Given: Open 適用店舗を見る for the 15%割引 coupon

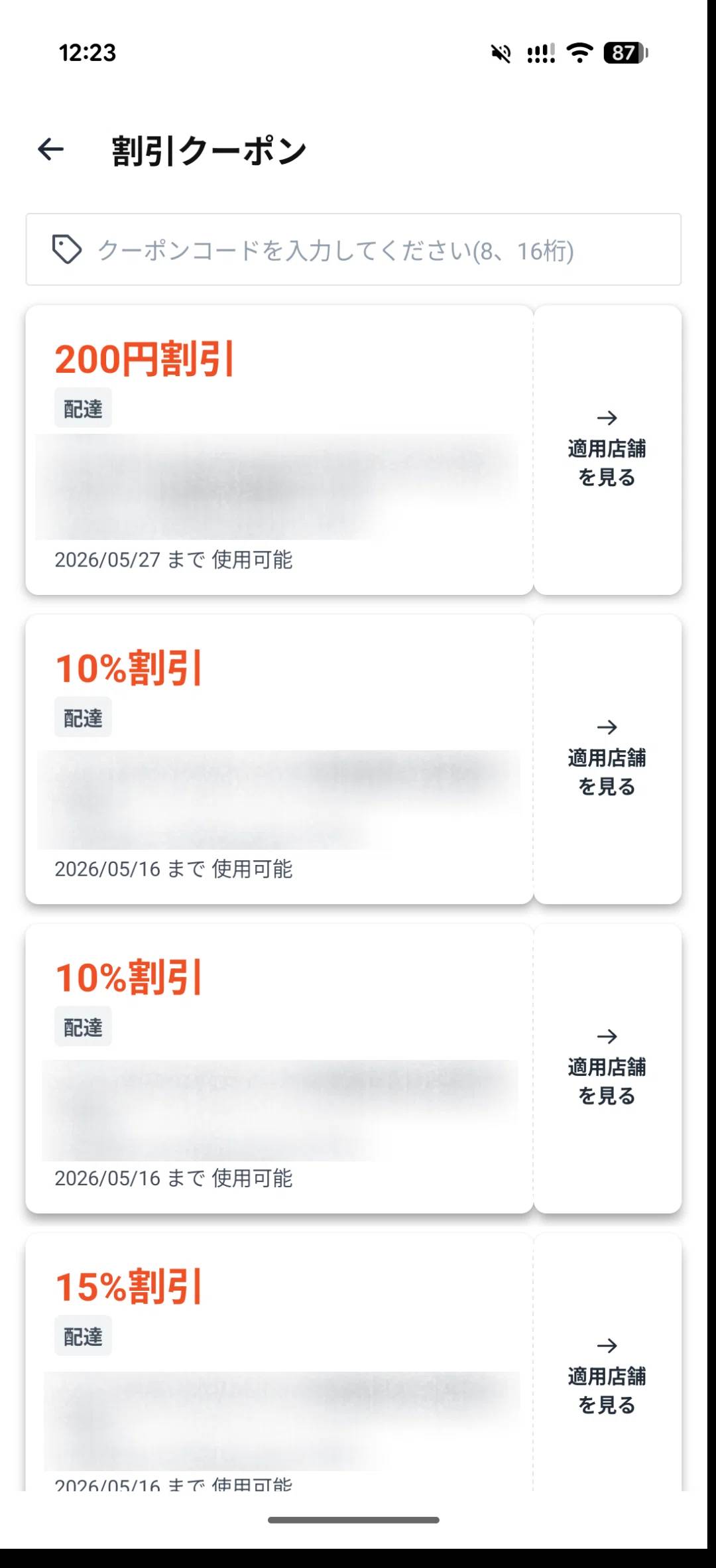Looking at the screenshot, I should (x=607, y=1376).
